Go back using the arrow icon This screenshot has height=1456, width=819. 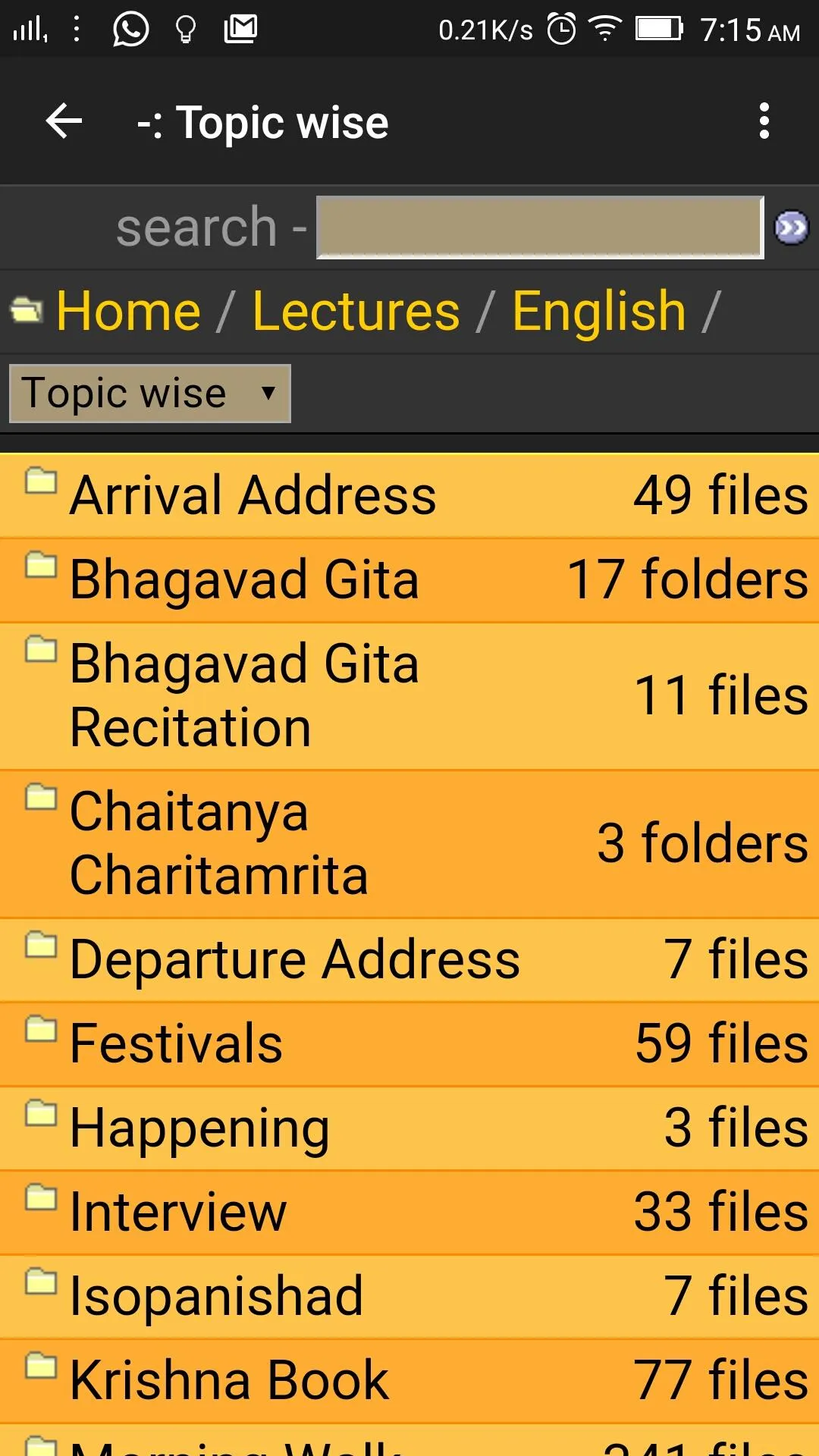(64, 121)
